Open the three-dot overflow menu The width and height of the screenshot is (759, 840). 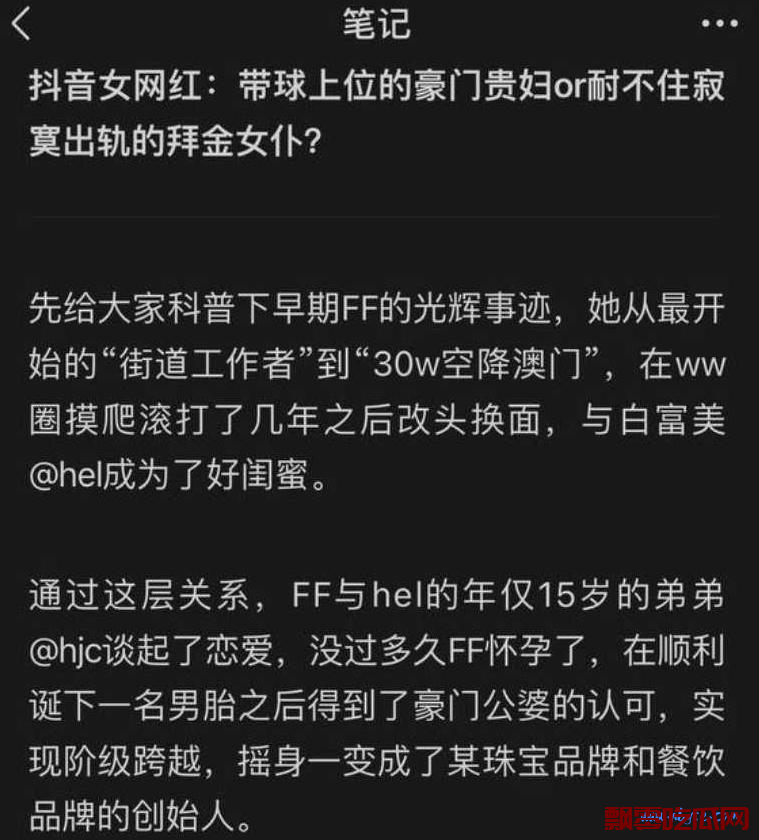(x=719, y=24)
